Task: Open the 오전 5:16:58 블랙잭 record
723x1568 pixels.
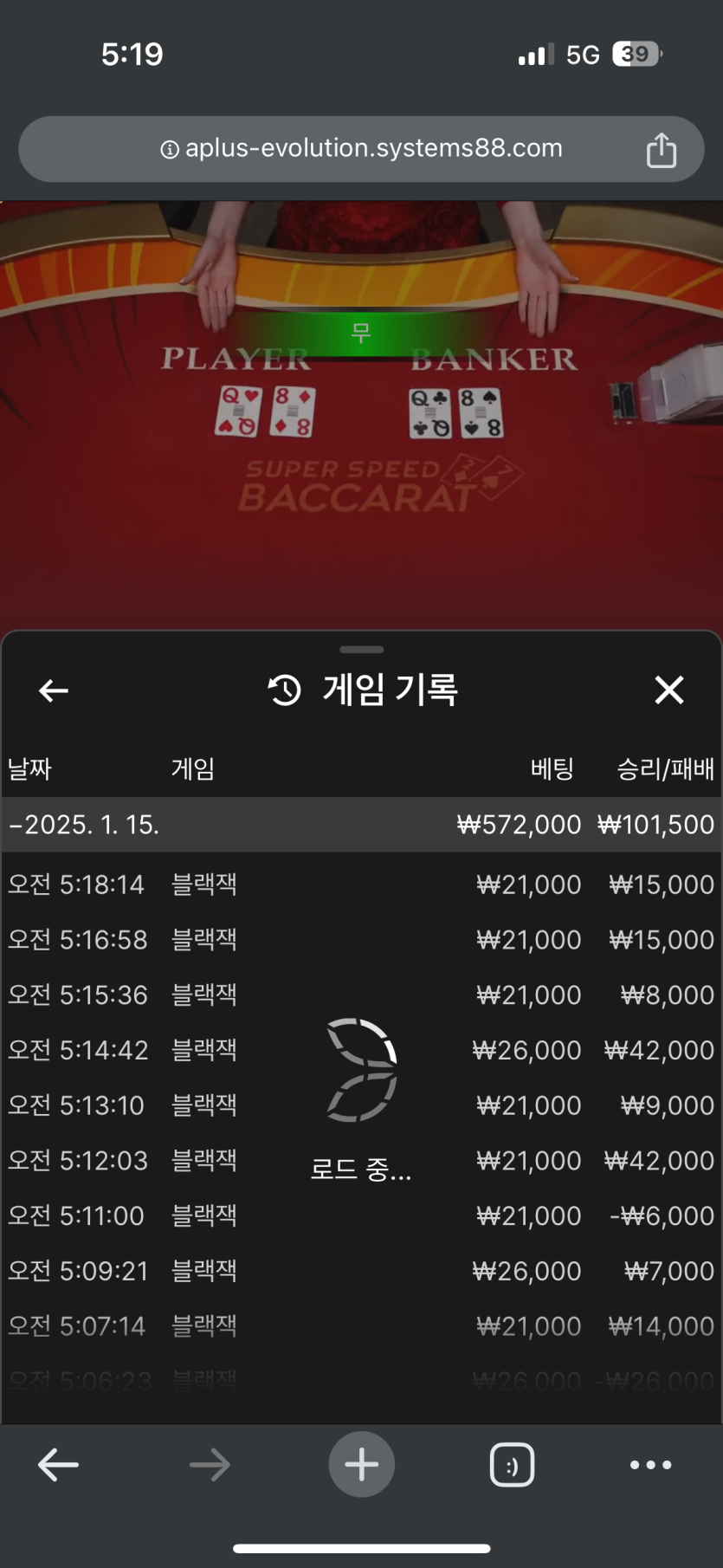Action: pyautogui.click(x=361, y=940)
